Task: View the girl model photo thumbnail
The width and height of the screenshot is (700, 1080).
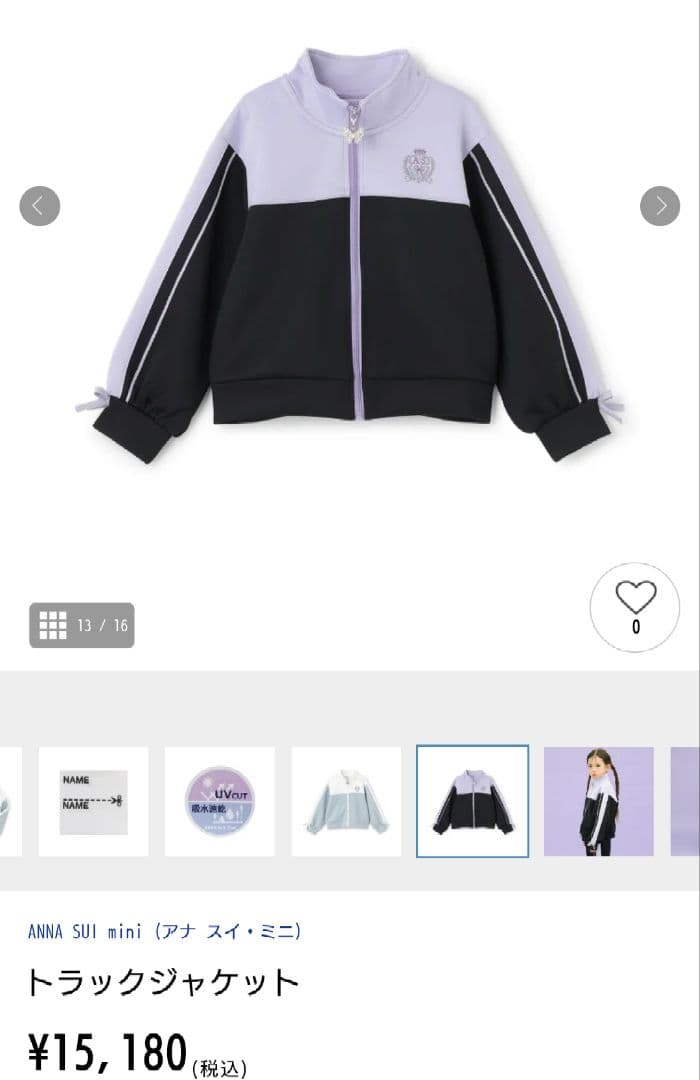Action: 598,801
